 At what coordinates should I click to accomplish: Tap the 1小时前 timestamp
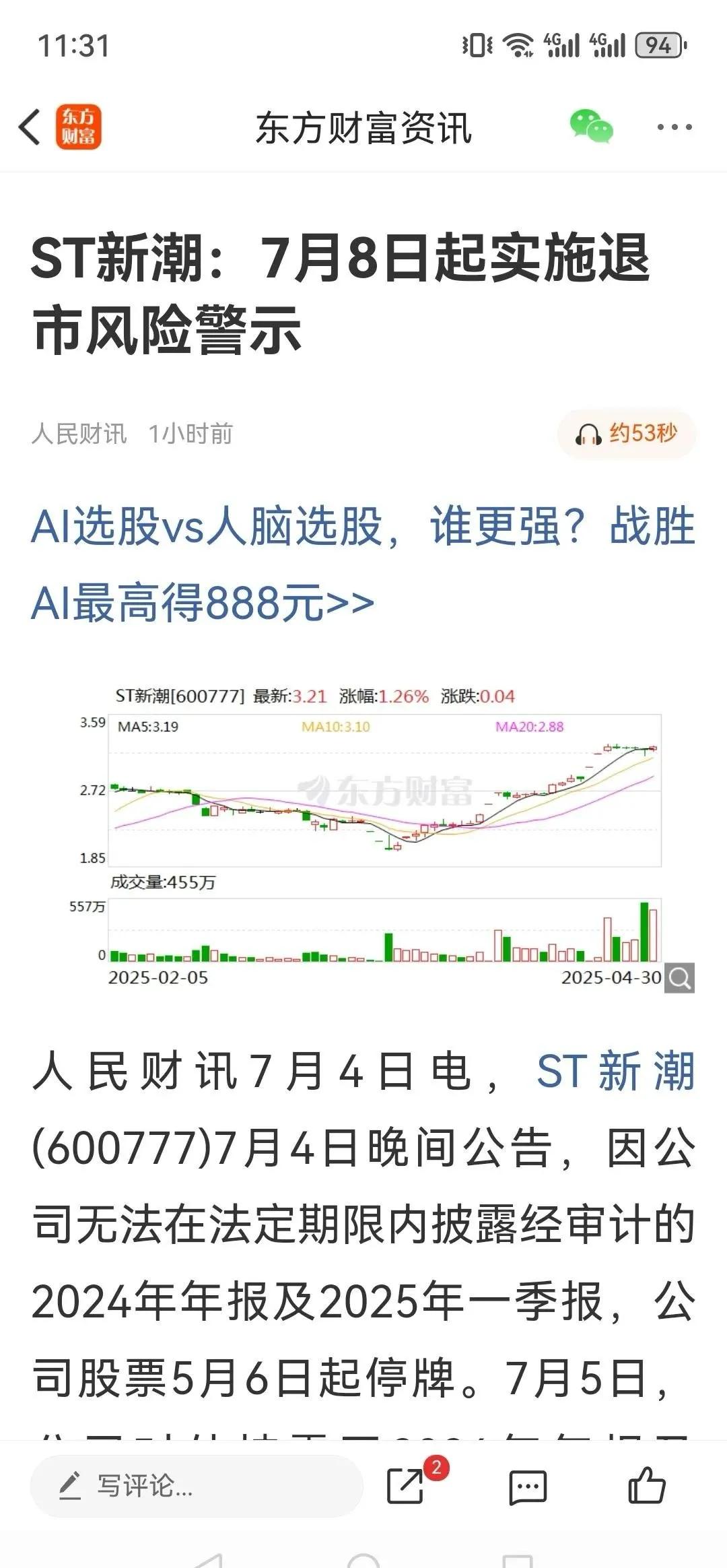pos(191,436)
